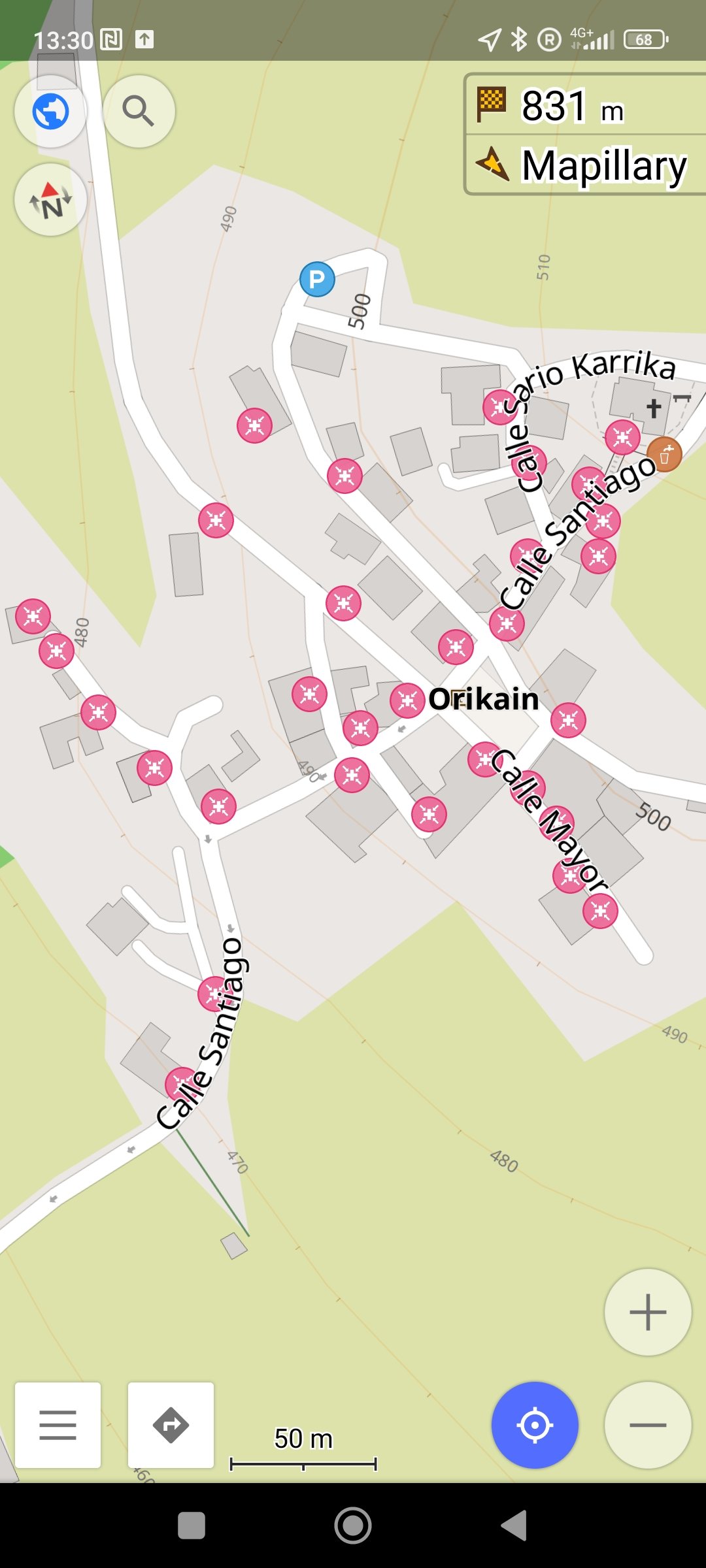Zoom out with the minus button
The width and height of the screenshot is (706, 1568).
coord(647,1425)
